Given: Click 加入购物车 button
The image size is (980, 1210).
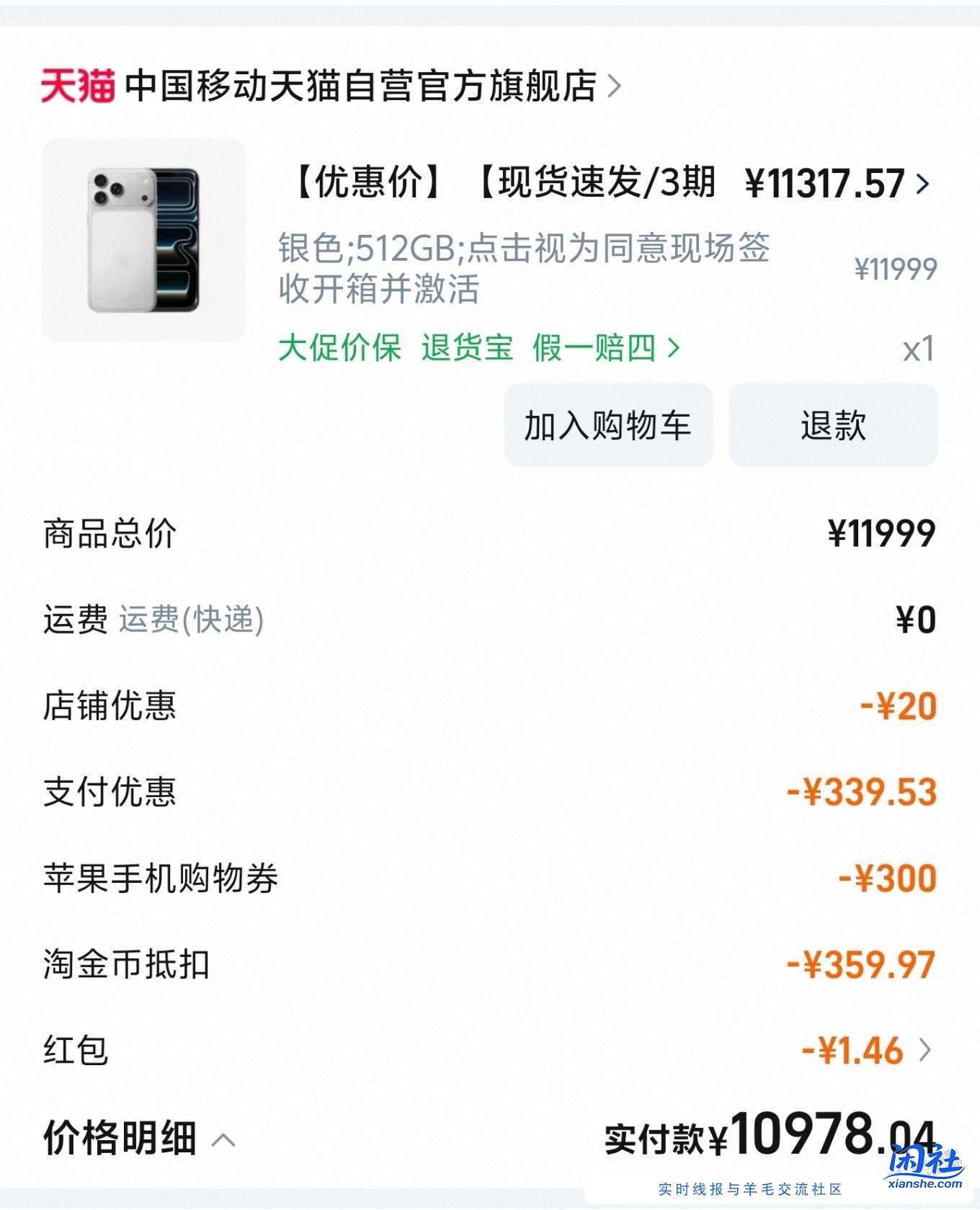Looking at the screenshot, I should tap(607, 426).
